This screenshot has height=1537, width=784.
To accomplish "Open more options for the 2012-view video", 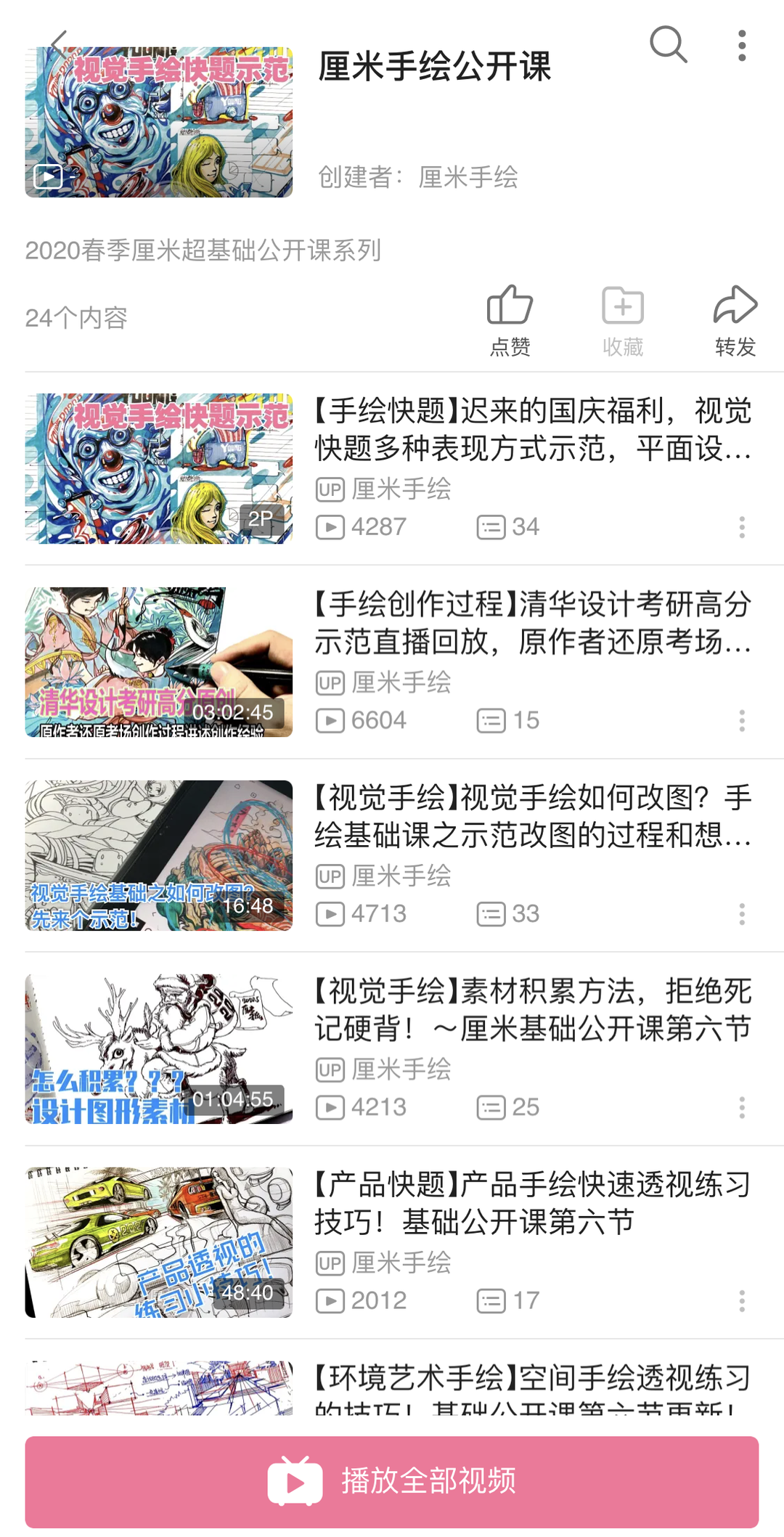I will pos(741,1300).
